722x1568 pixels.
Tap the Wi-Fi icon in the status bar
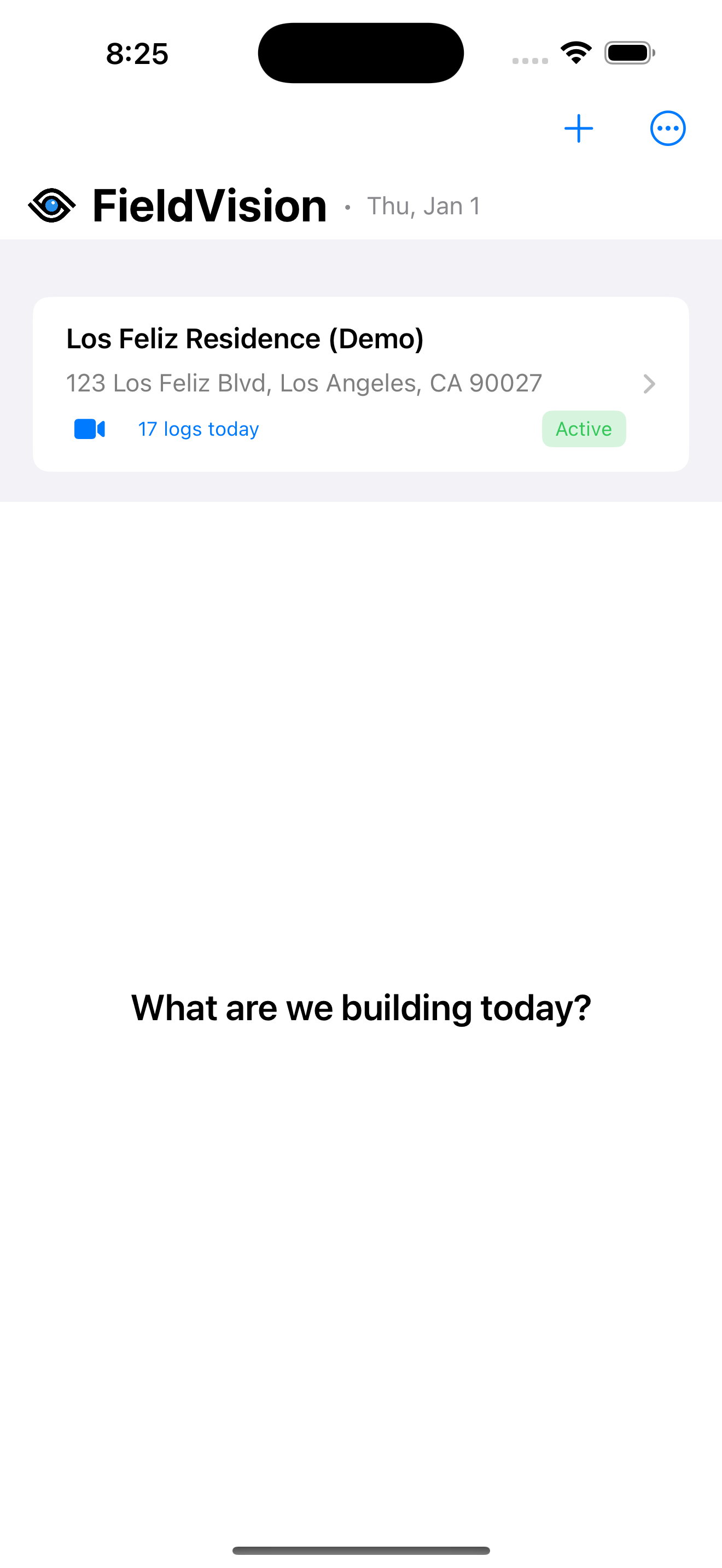tap(575, 52)
